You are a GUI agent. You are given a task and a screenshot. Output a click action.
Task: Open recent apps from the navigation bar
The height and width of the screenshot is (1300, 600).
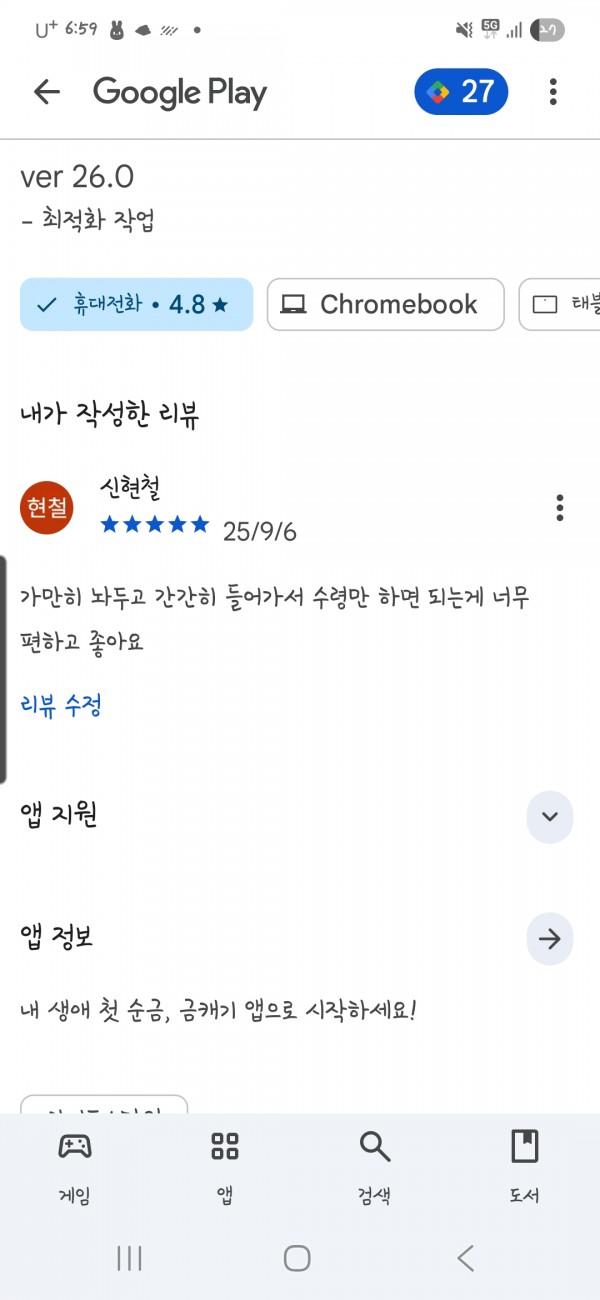129,1258
